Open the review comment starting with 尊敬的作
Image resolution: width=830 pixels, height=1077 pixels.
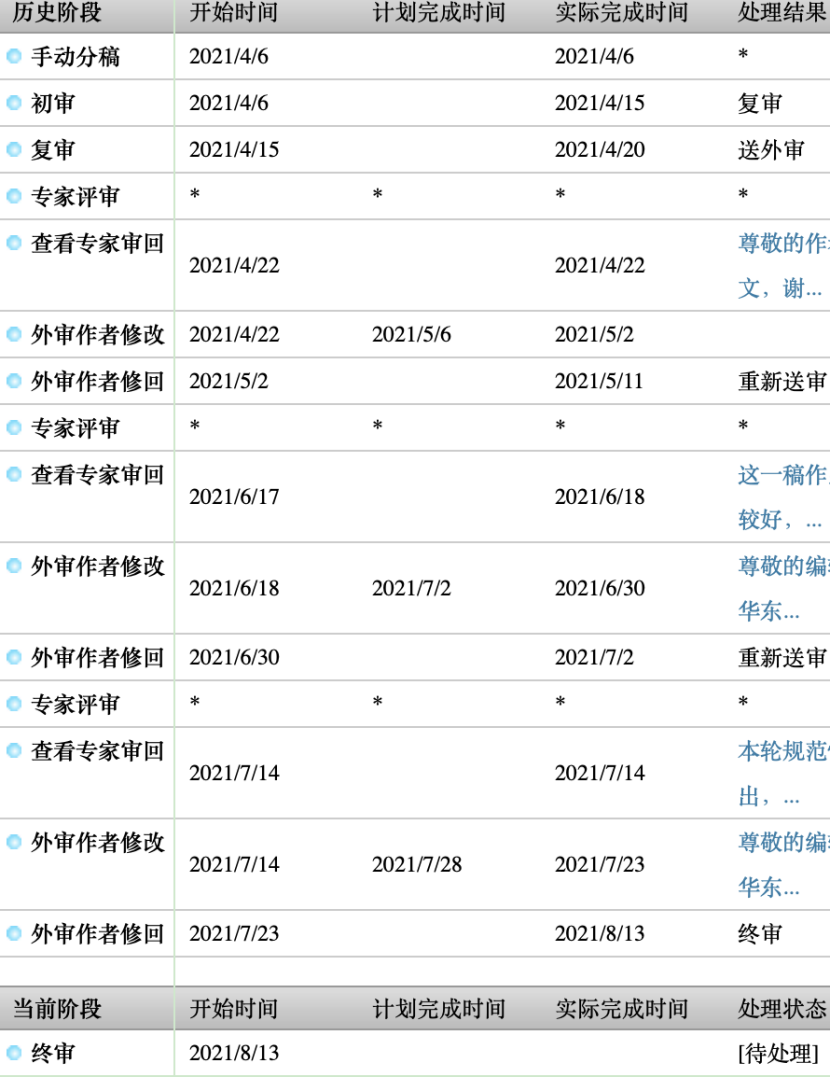point(782,245)
